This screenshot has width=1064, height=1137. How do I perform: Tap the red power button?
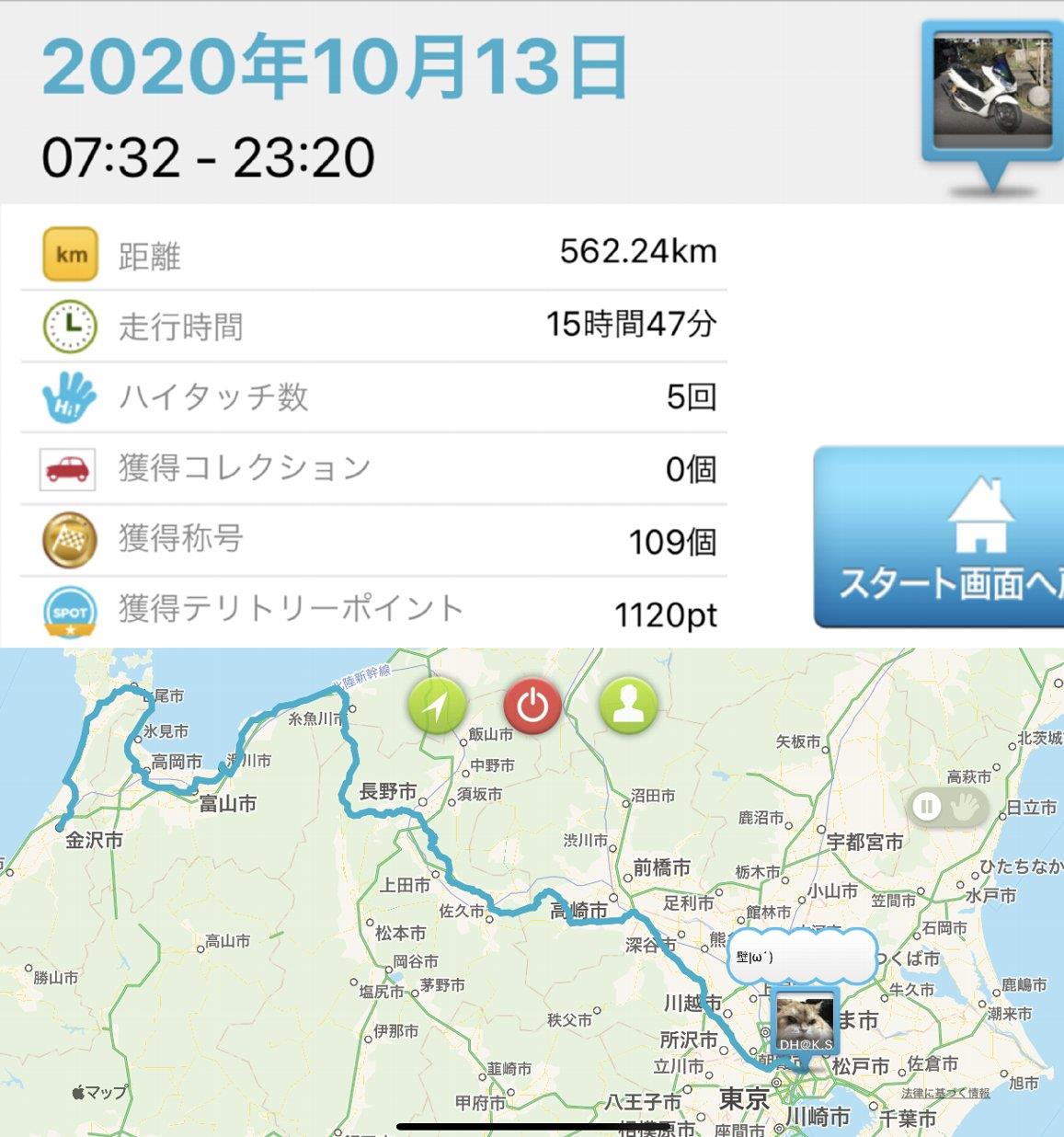point(532,706)
